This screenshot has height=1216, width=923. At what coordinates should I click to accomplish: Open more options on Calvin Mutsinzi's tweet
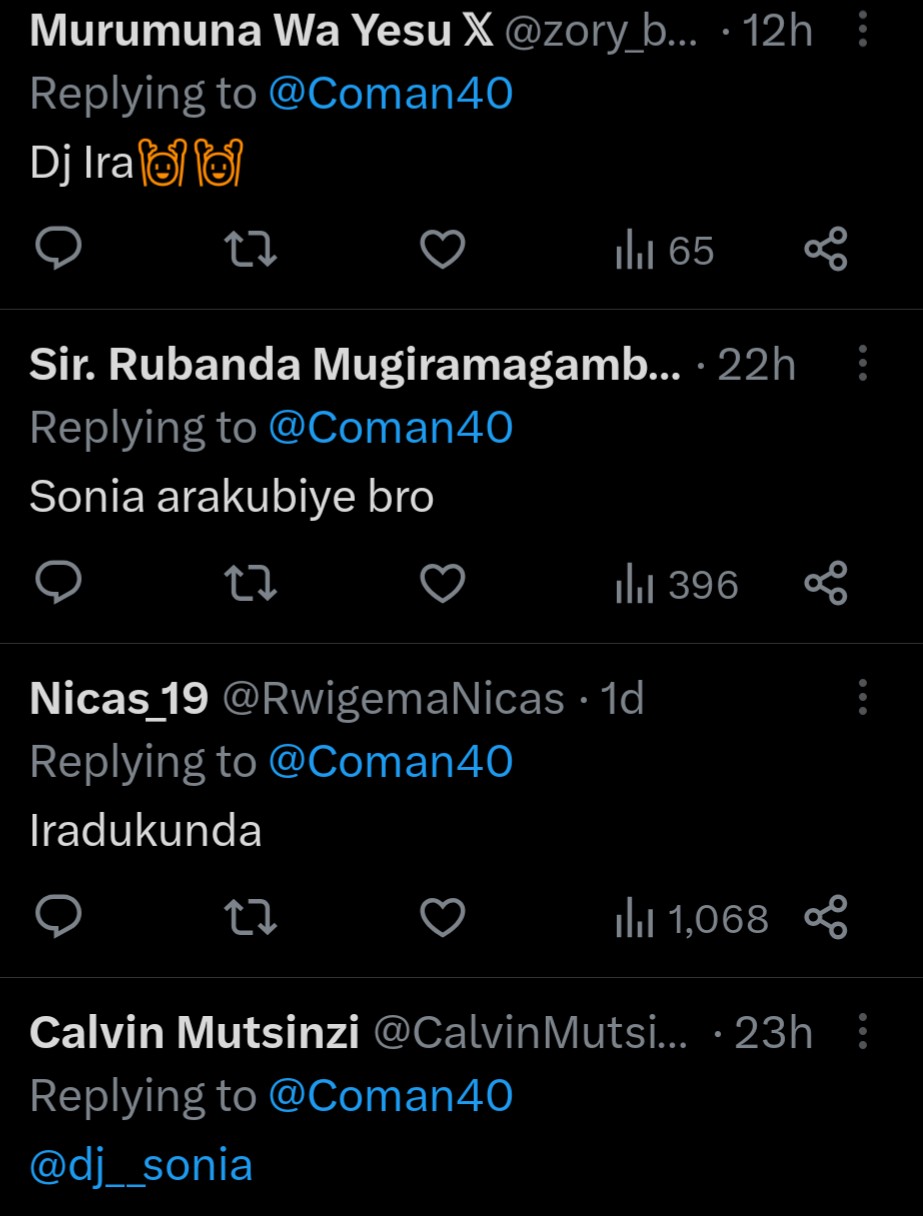pos(862,1033)
